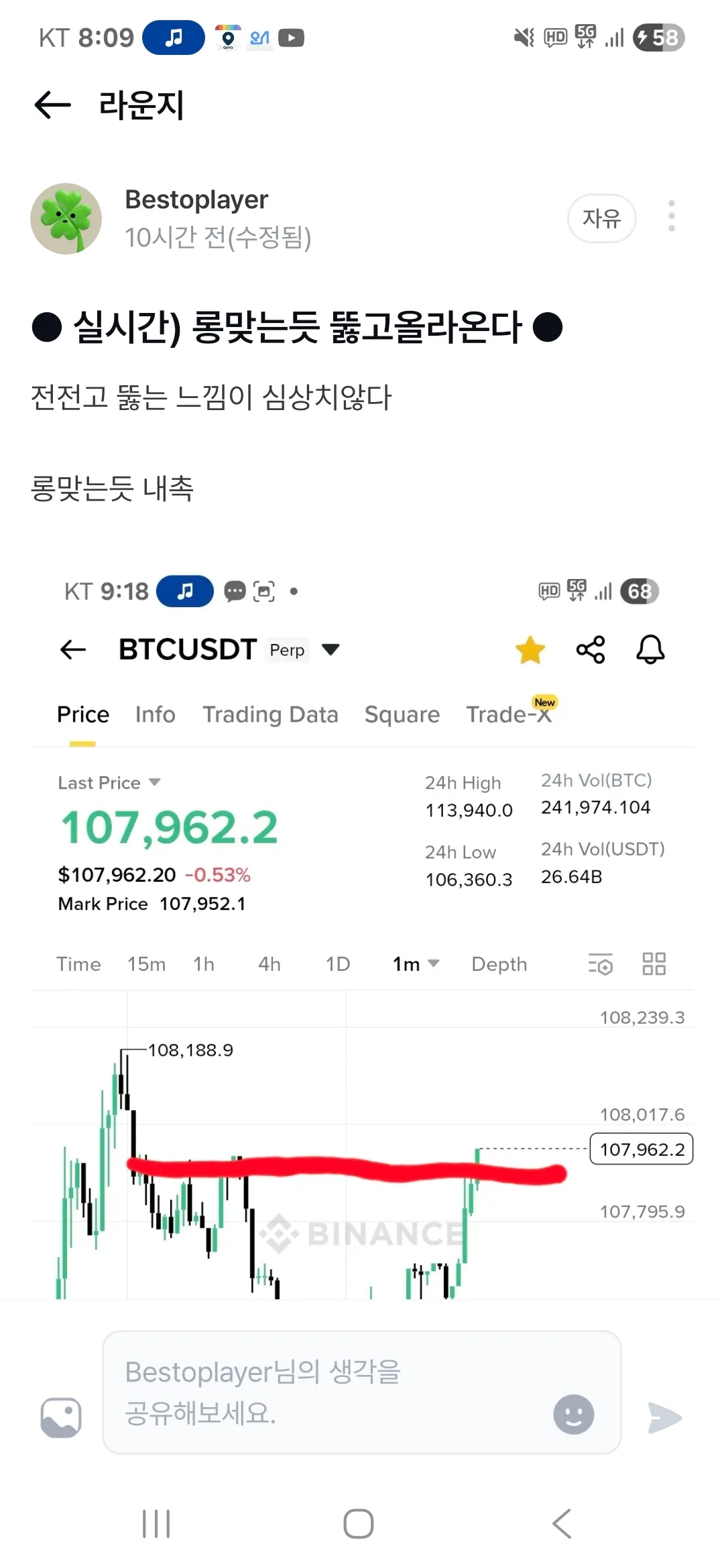Send the comment with the arrow icon

coord(664,1417)
